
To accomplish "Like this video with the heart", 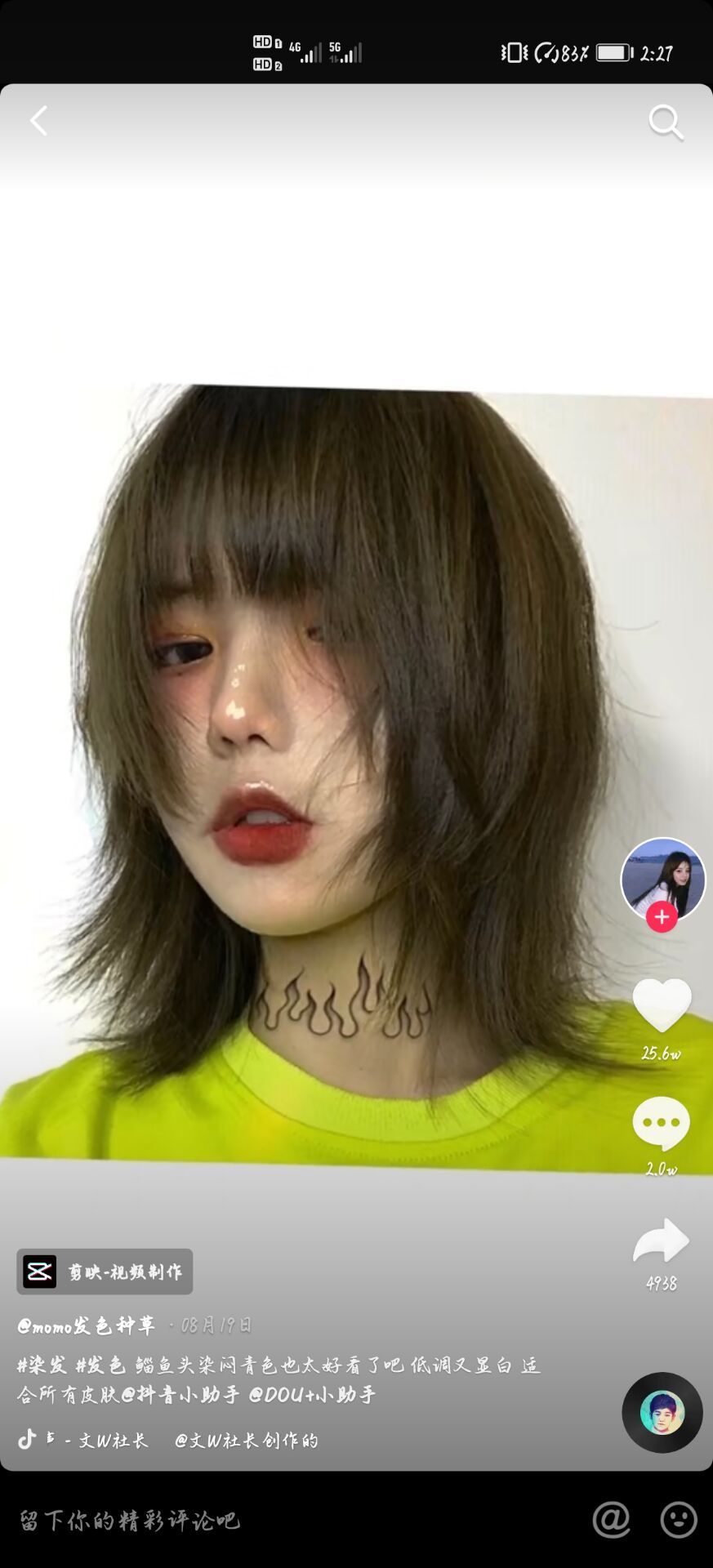I will [x=662, y=1004].
